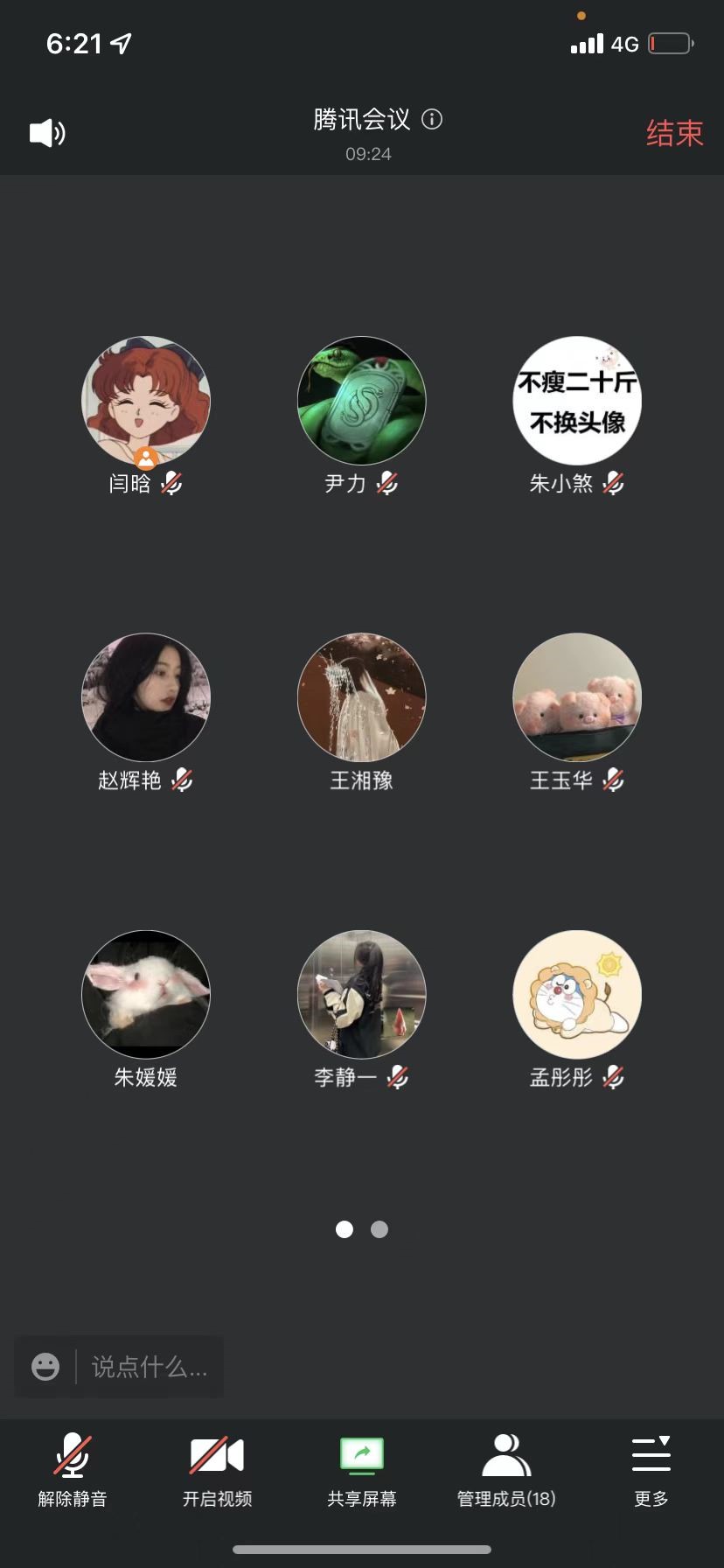The width and height of the screenshot is (724, 1568).
Task: Tap the speaker audio icon
Action: coord(47,133)
